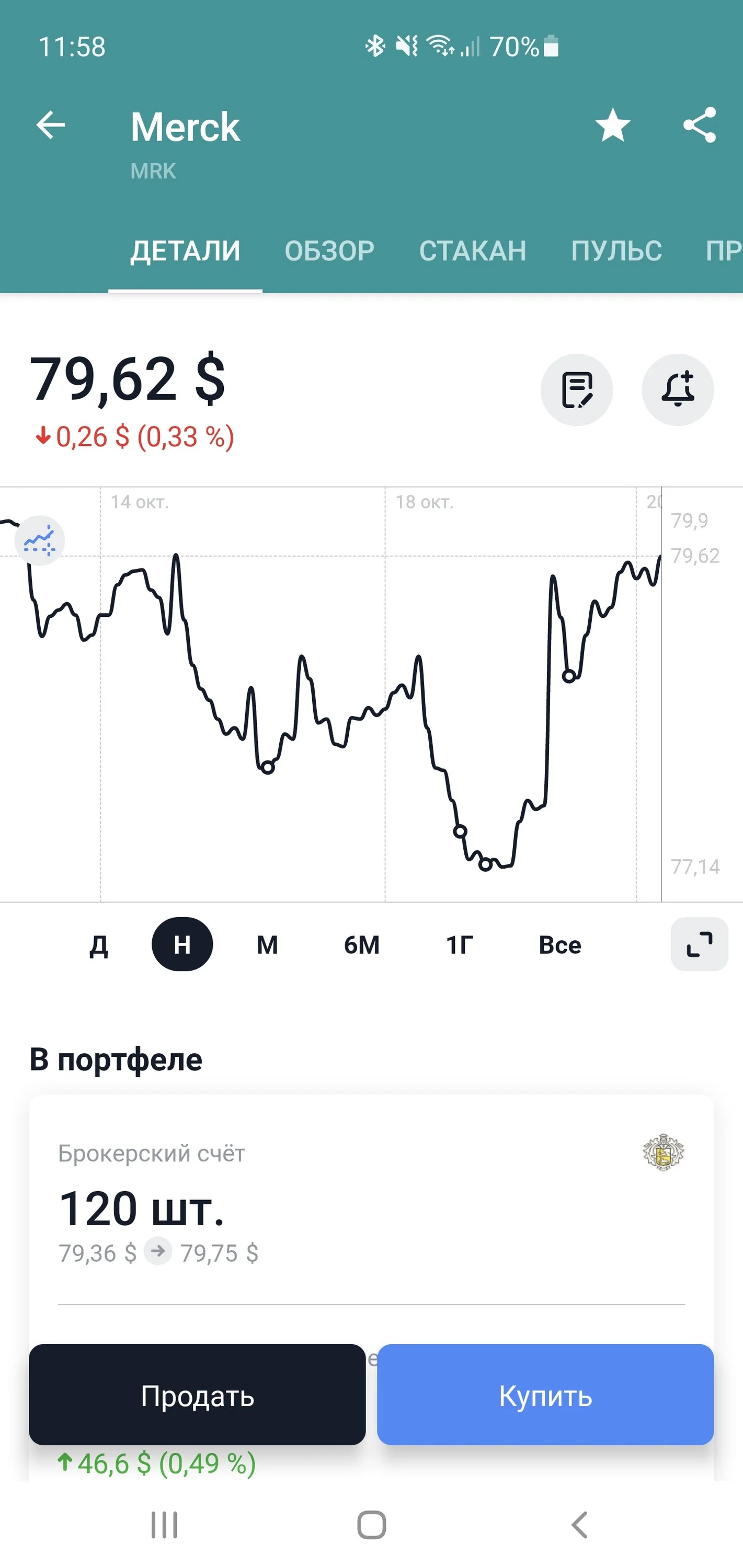Switch the chart to М month
The image size is (743, 1568).
pyautogui.click(x=267, y=944)
